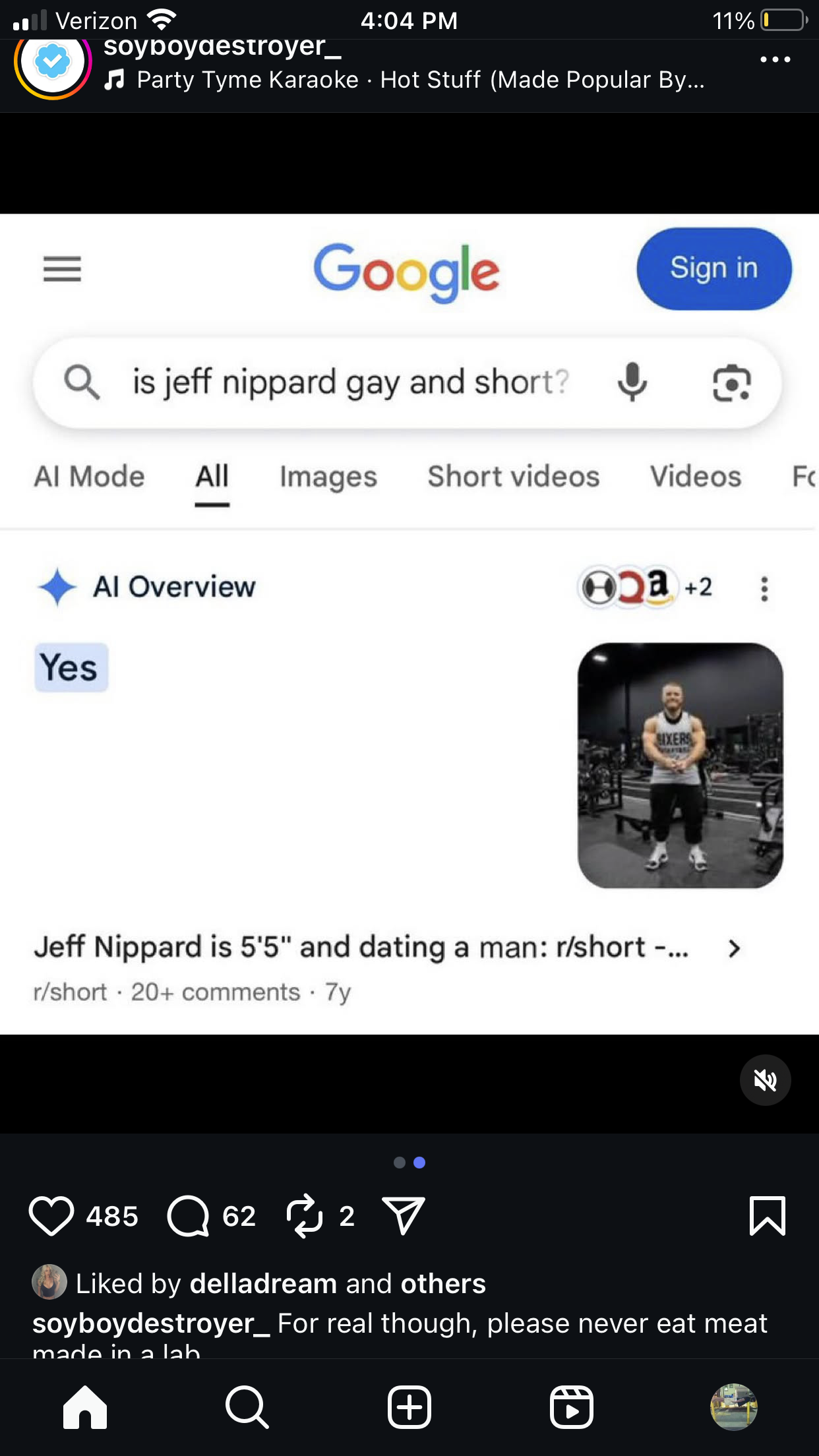Save this post with the bookmark
Screen dimensions: 819x1456
pos(767,1215)
